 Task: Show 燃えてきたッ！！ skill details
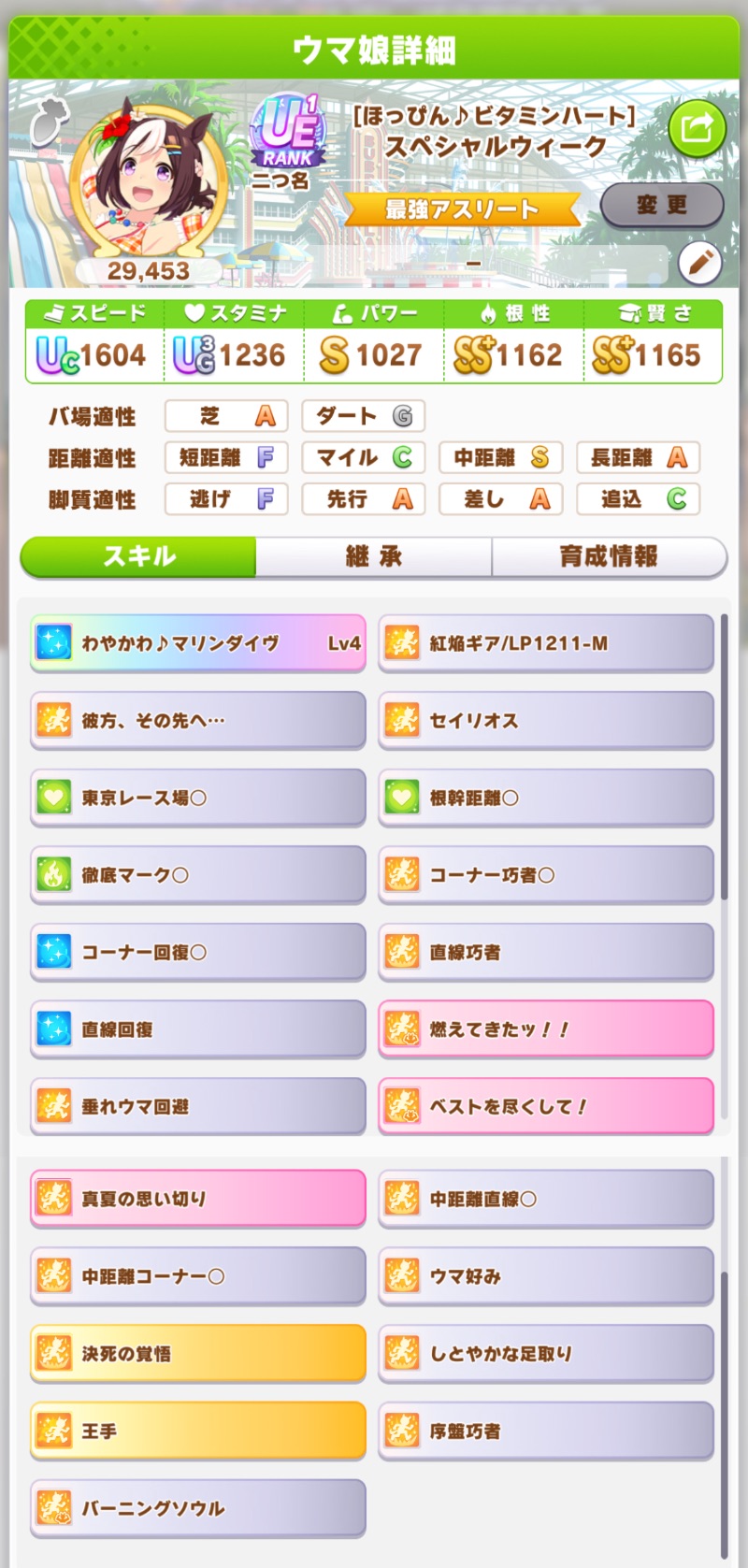(546, 1029)
